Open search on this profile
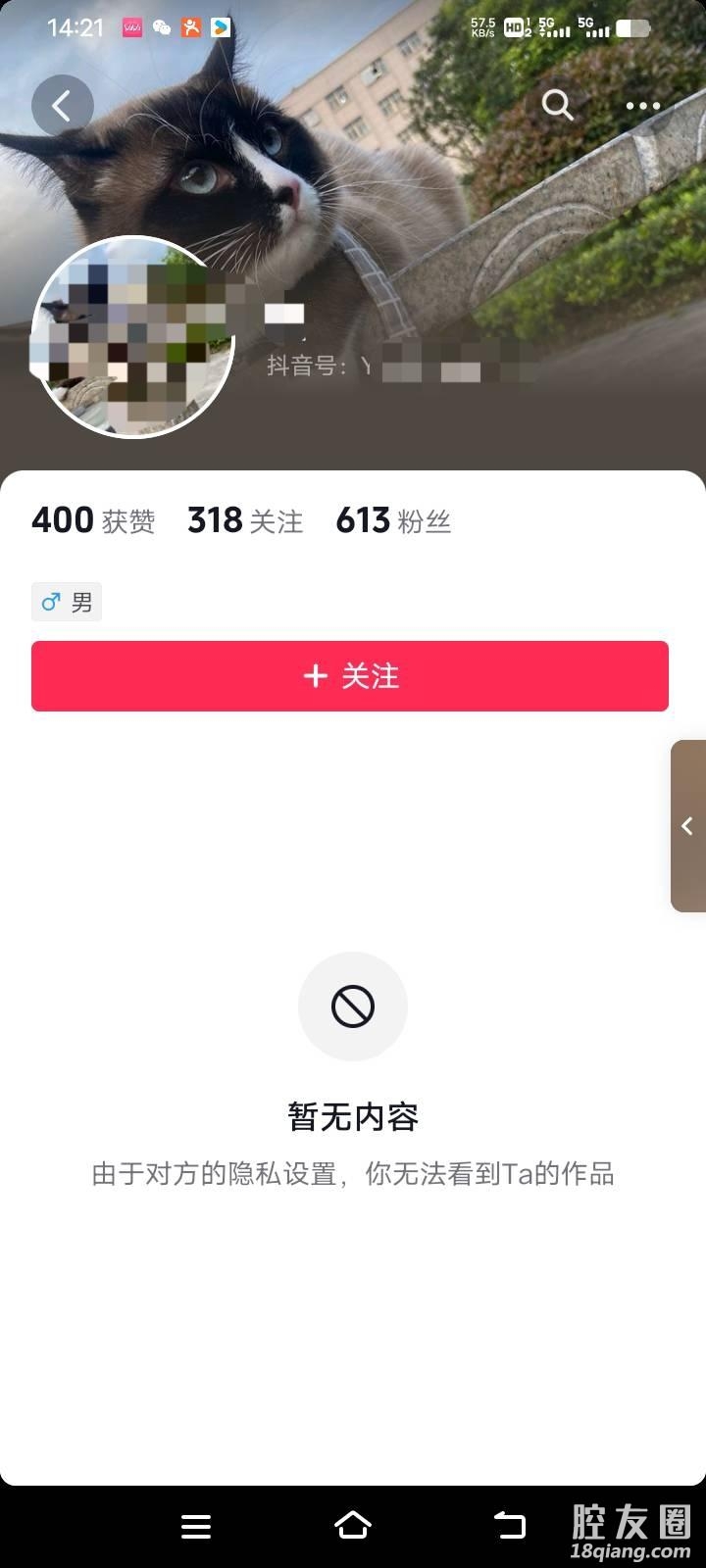Viewport: 706px width, 1568px height. pyautogui.click(x=557, y=105)
